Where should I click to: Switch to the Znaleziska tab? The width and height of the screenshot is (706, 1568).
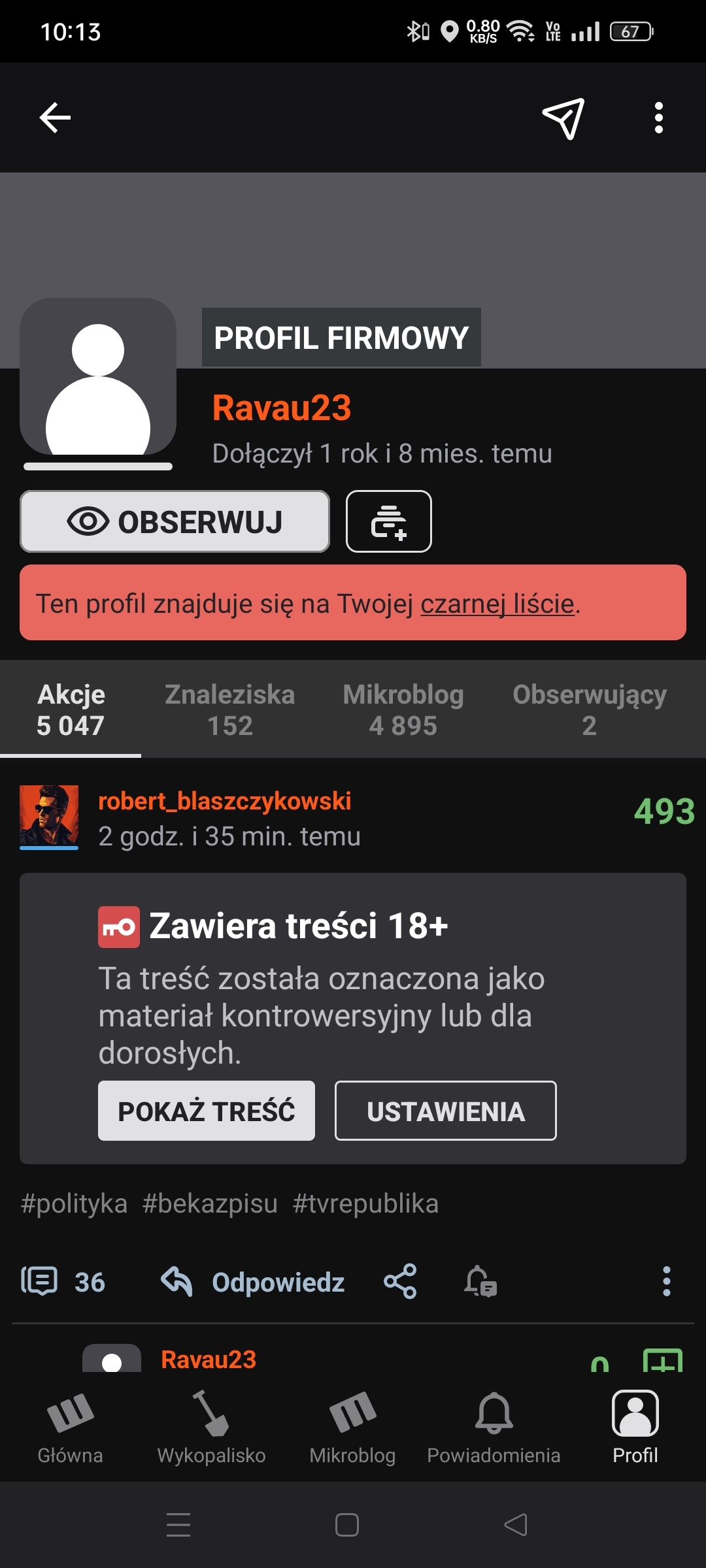point(230,710)
